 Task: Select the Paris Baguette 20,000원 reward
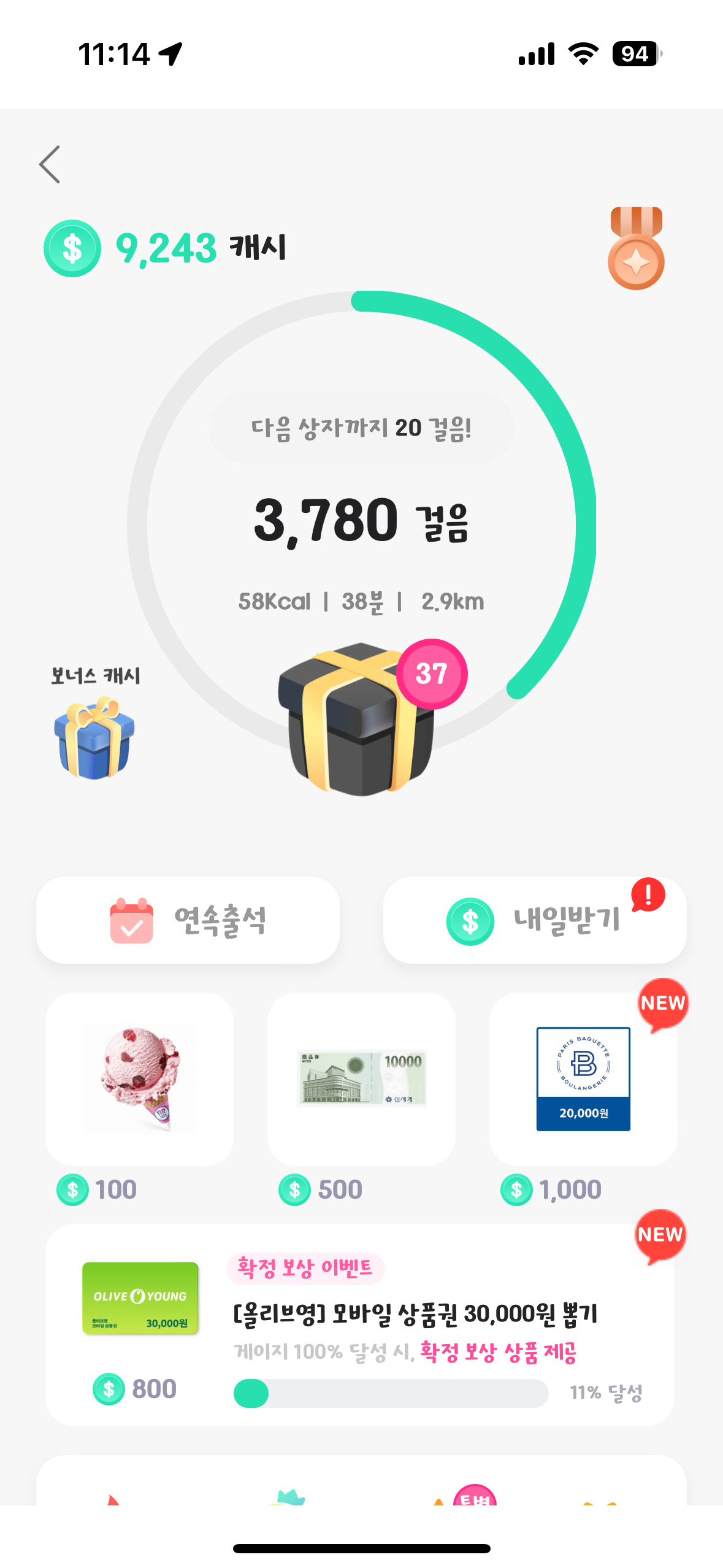click(x=583, y=1080)
